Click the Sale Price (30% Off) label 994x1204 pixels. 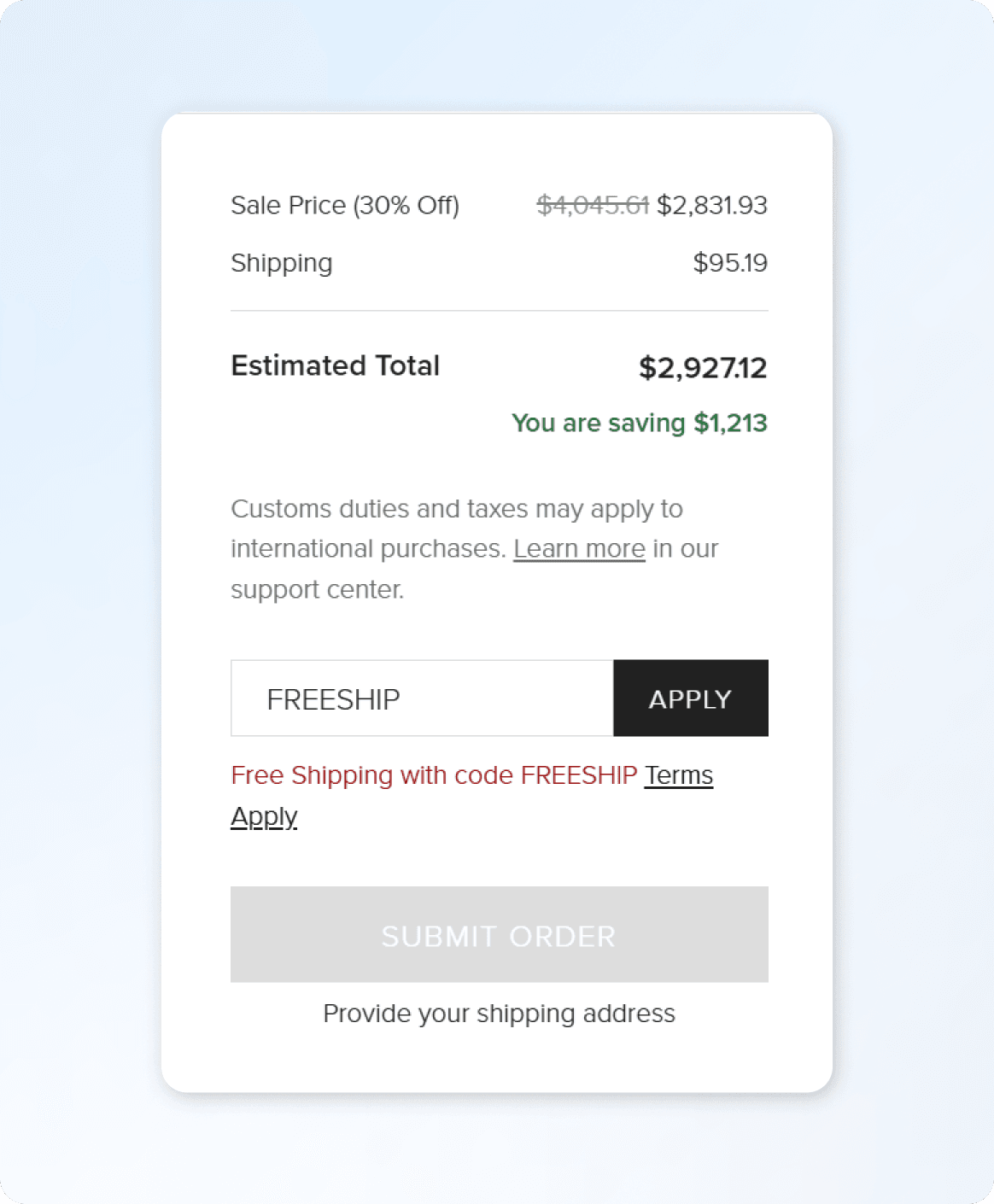pyautogui.click(x=346, y=205)
